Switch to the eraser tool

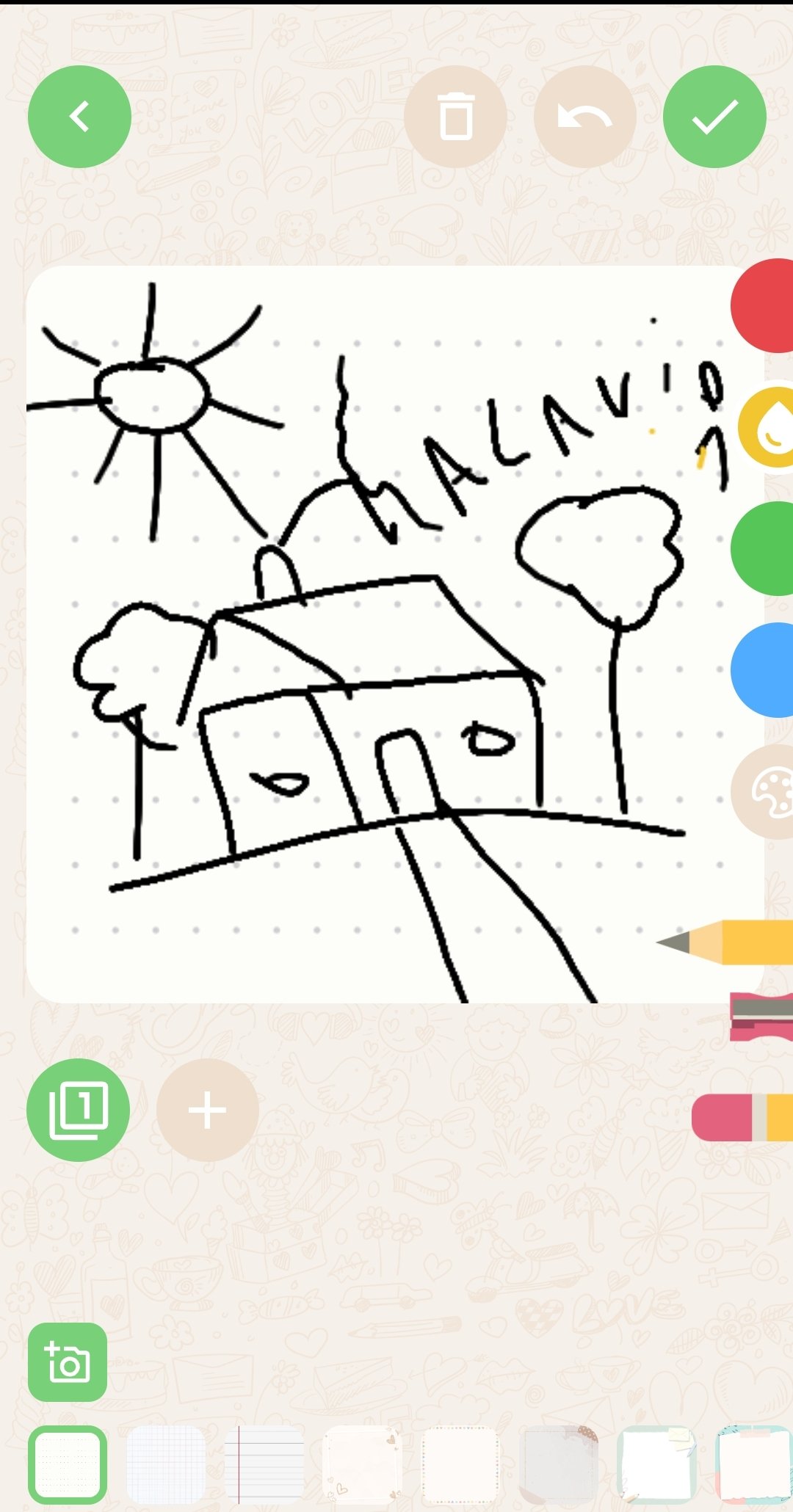pyautogui.click(x=742, y=1117)
